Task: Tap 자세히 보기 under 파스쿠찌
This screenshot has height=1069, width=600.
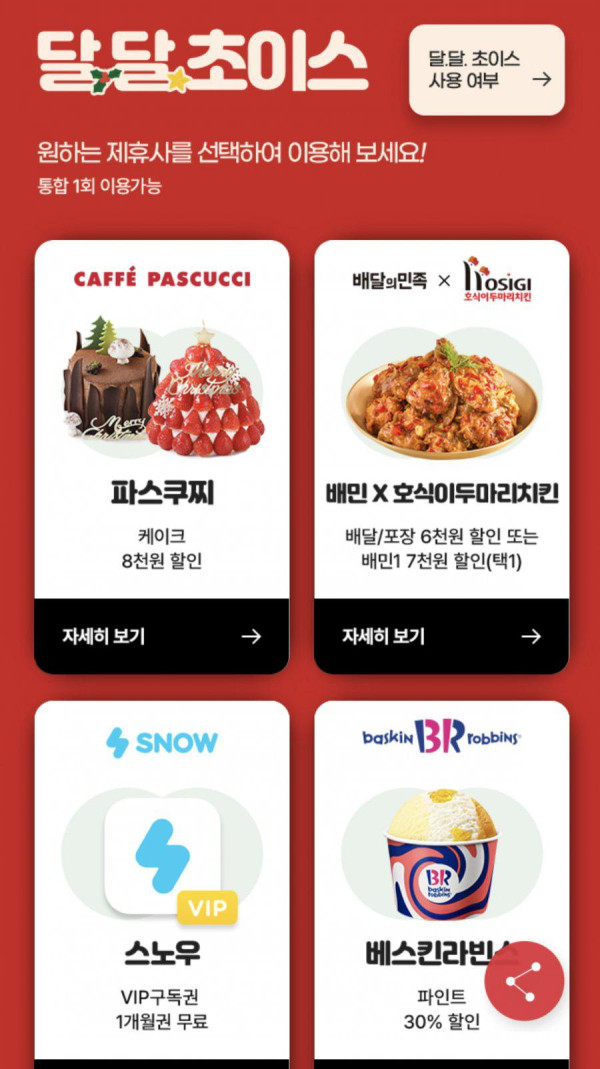Action: click(x=161, y=636)
